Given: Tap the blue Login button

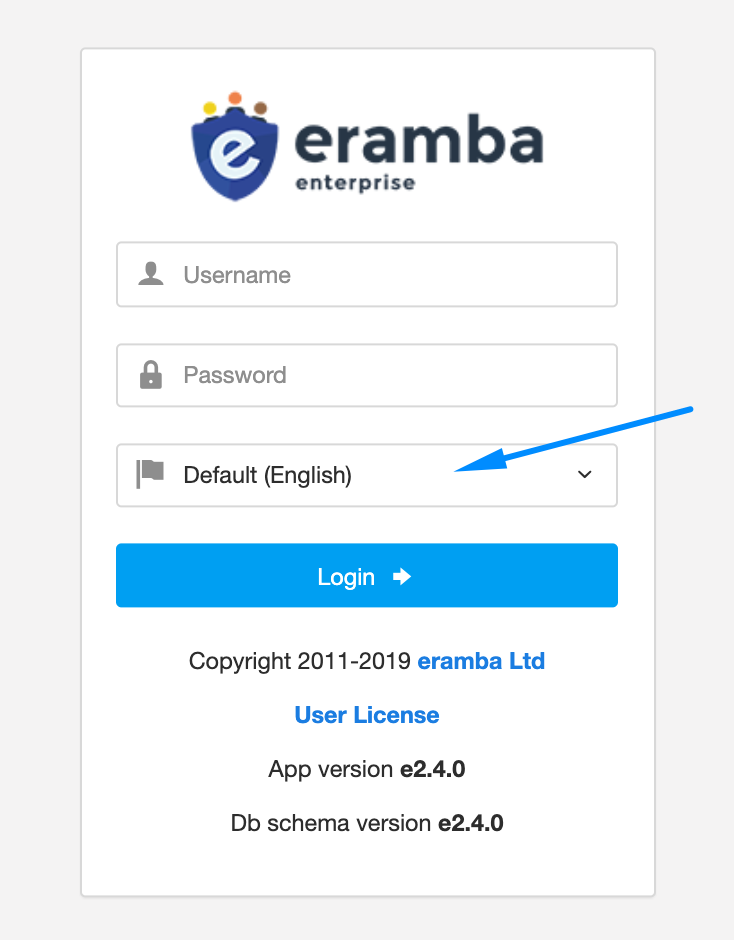Looking at the screenshot, I should (x=366, y=576).
